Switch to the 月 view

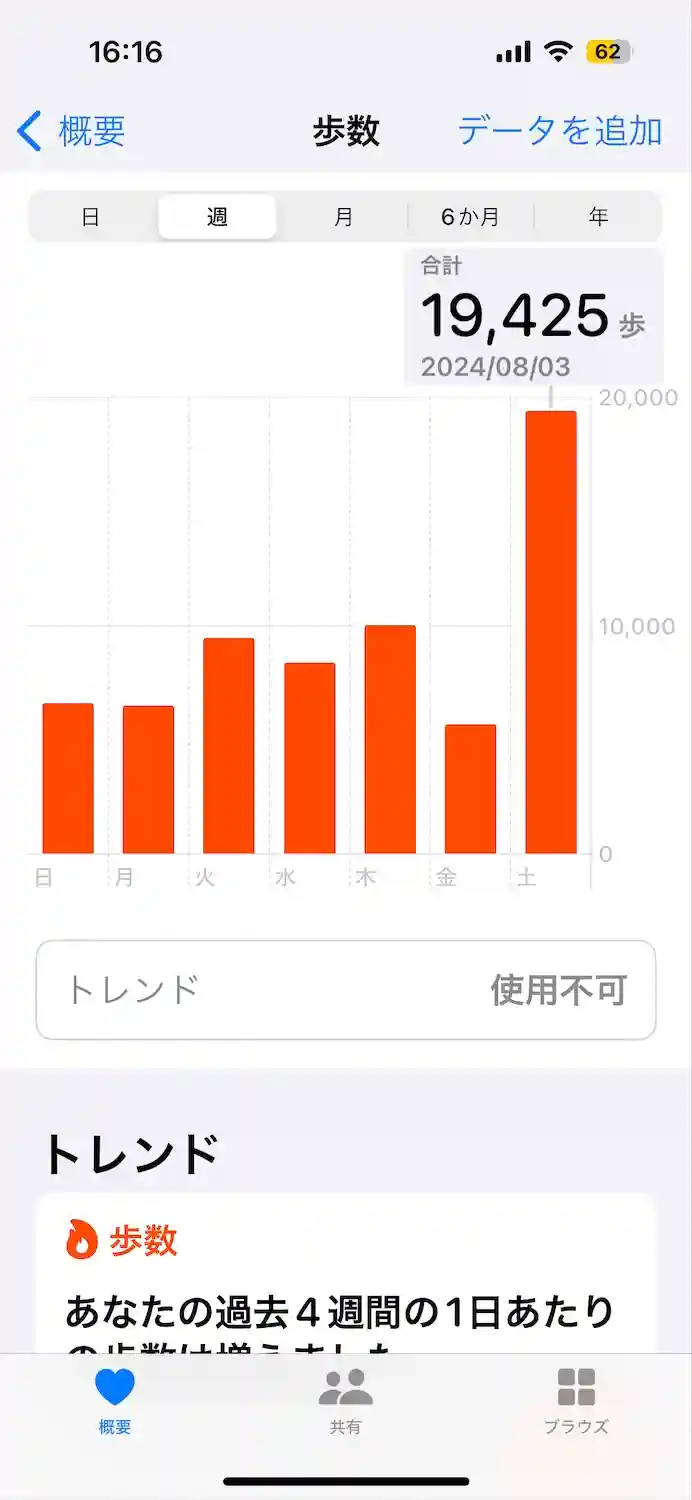click(x=343, y=217)
